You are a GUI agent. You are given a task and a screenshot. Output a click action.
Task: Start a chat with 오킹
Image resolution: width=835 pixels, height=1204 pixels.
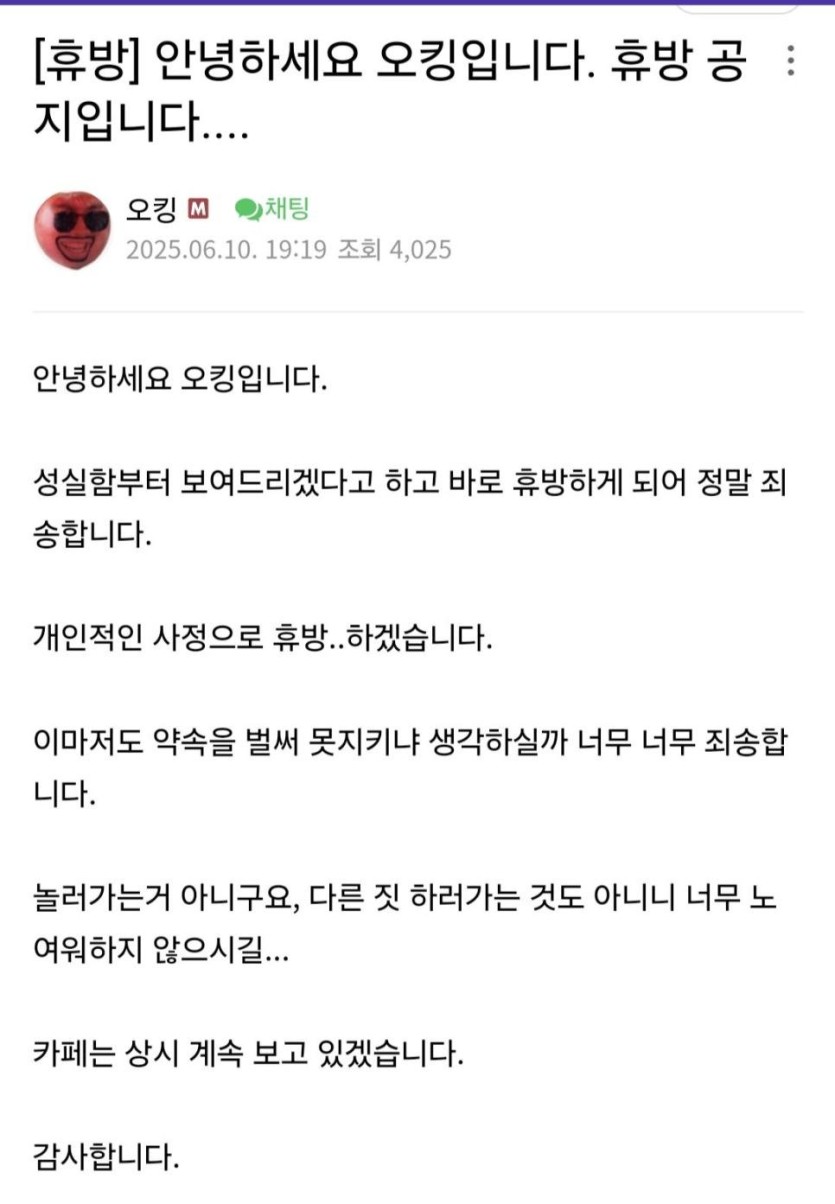tap(272, 208)
